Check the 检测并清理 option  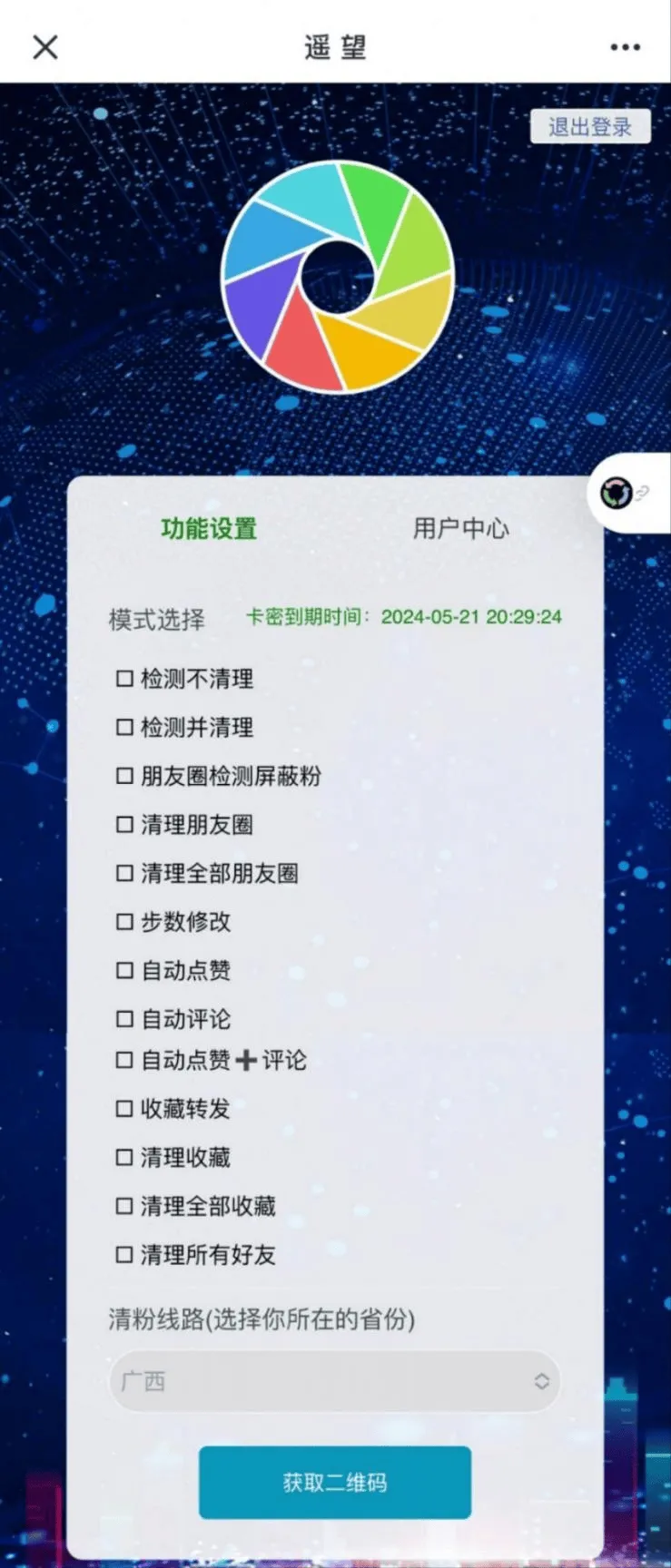[x=125, y=727]
